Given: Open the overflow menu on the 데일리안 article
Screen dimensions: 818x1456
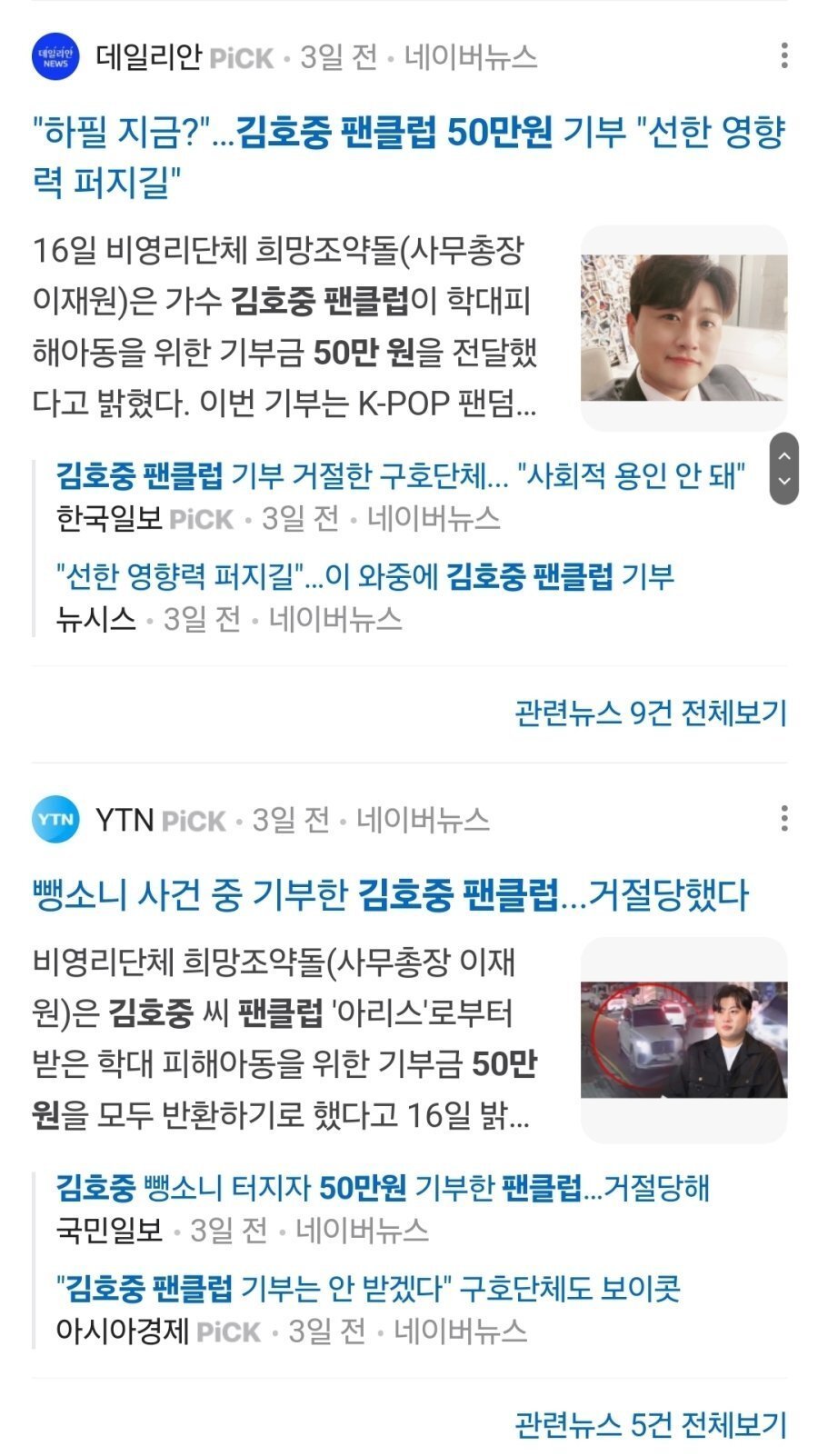Looking at the screenshot, I should point(783,56).
